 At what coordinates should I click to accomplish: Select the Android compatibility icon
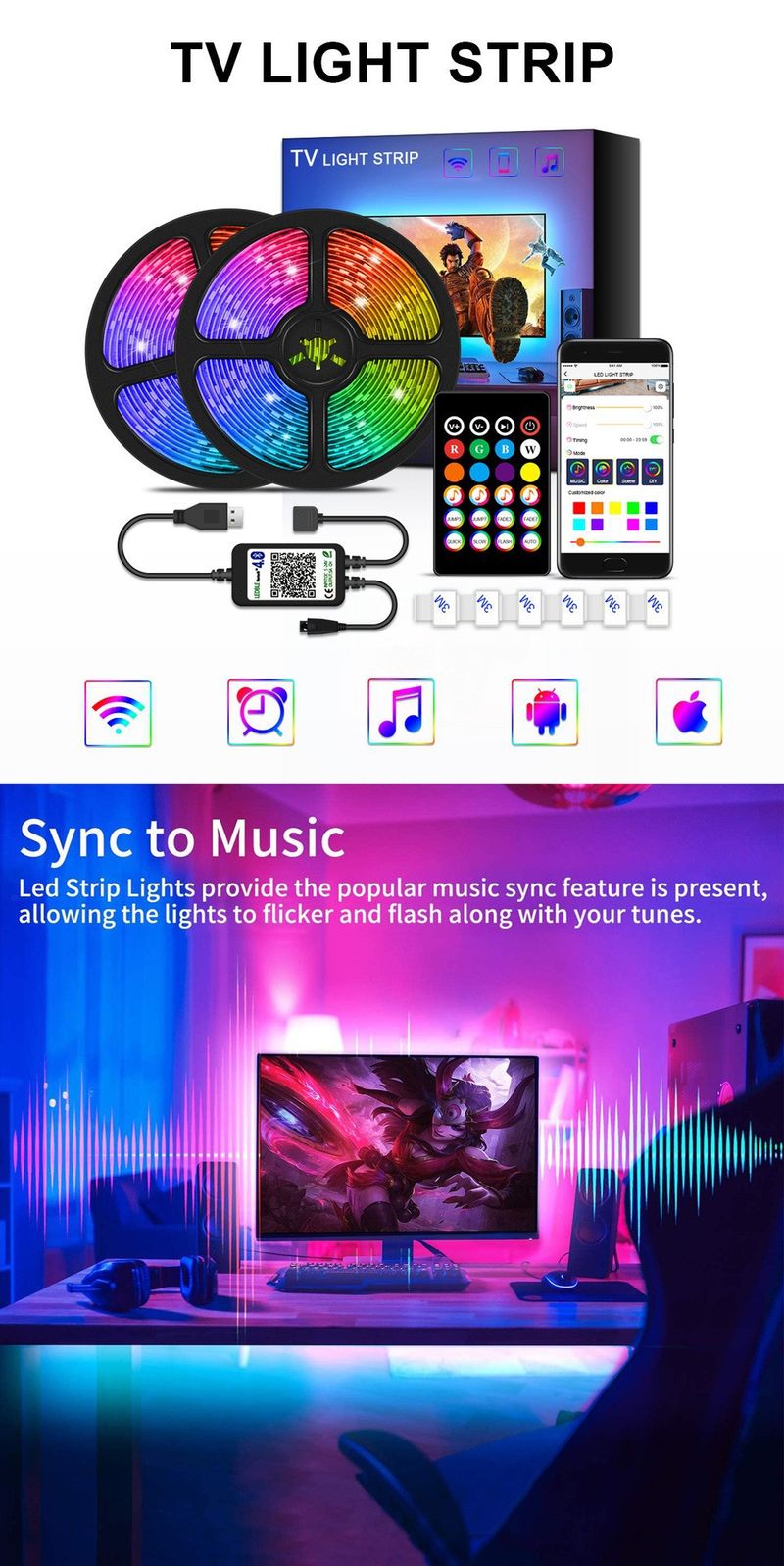pyautogui.click(x=545, y=713)
